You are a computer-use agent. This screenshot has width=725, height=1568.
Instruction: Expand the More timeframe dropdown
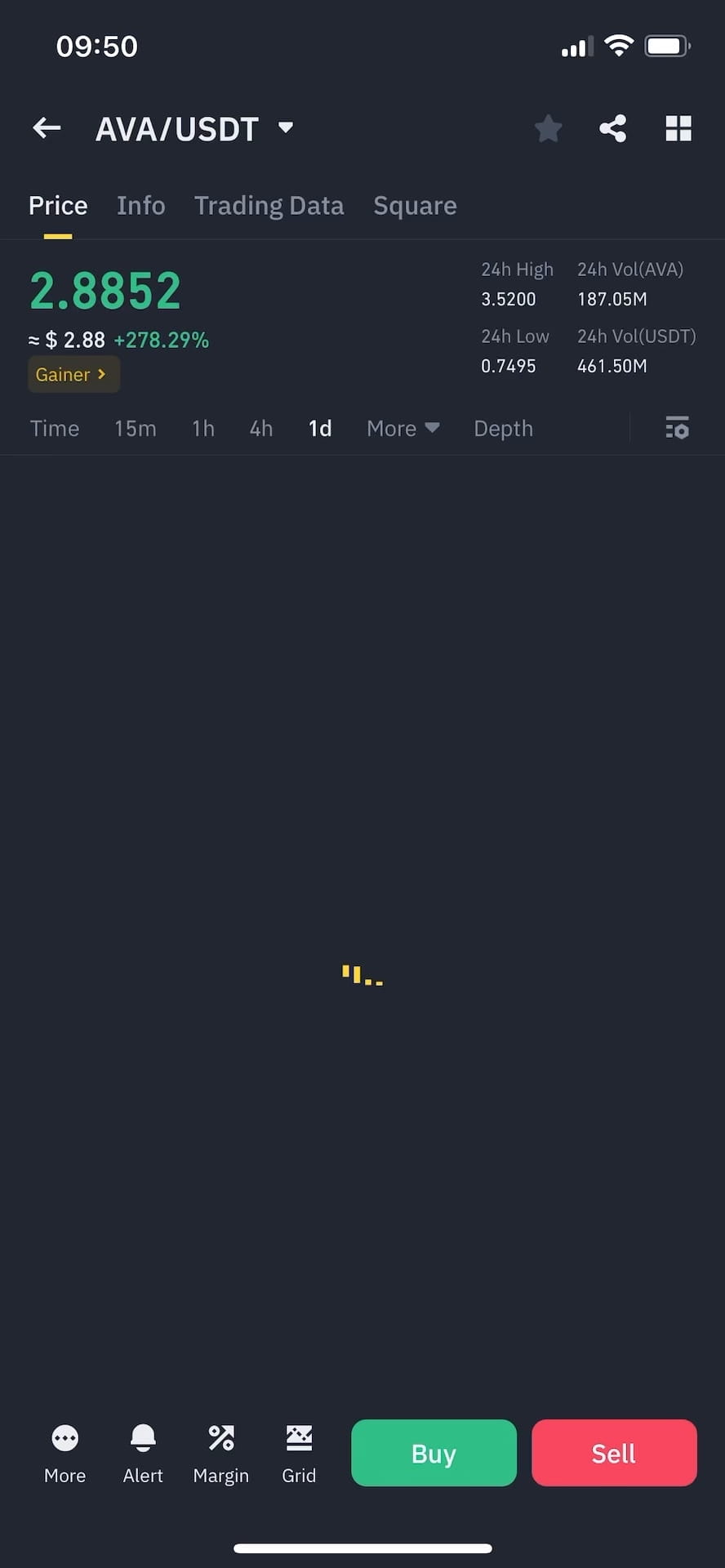tap(402, 428)
